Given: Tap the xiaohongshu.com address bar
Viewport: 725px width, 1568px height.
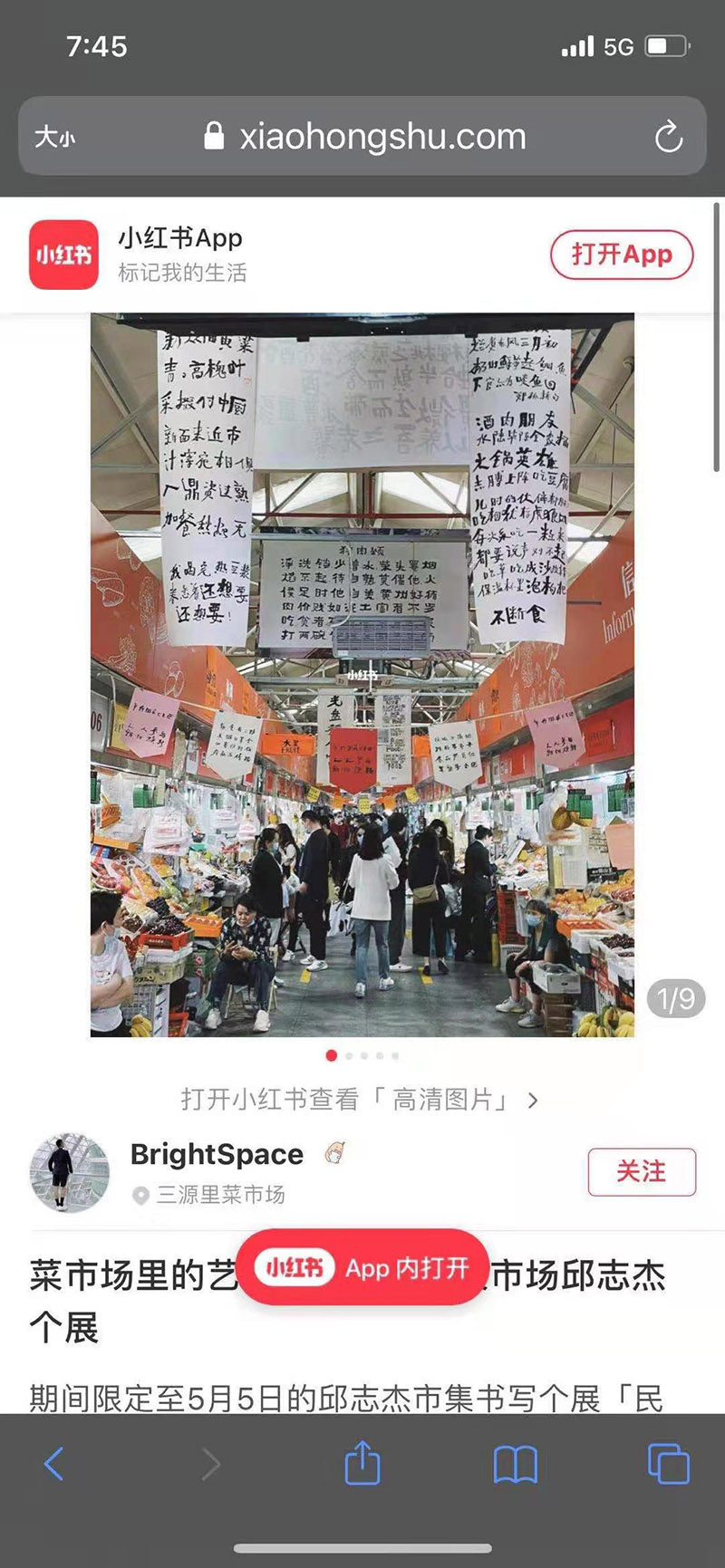Looking at the screenshot, I should pyautogui.click(x=362, y=136).
